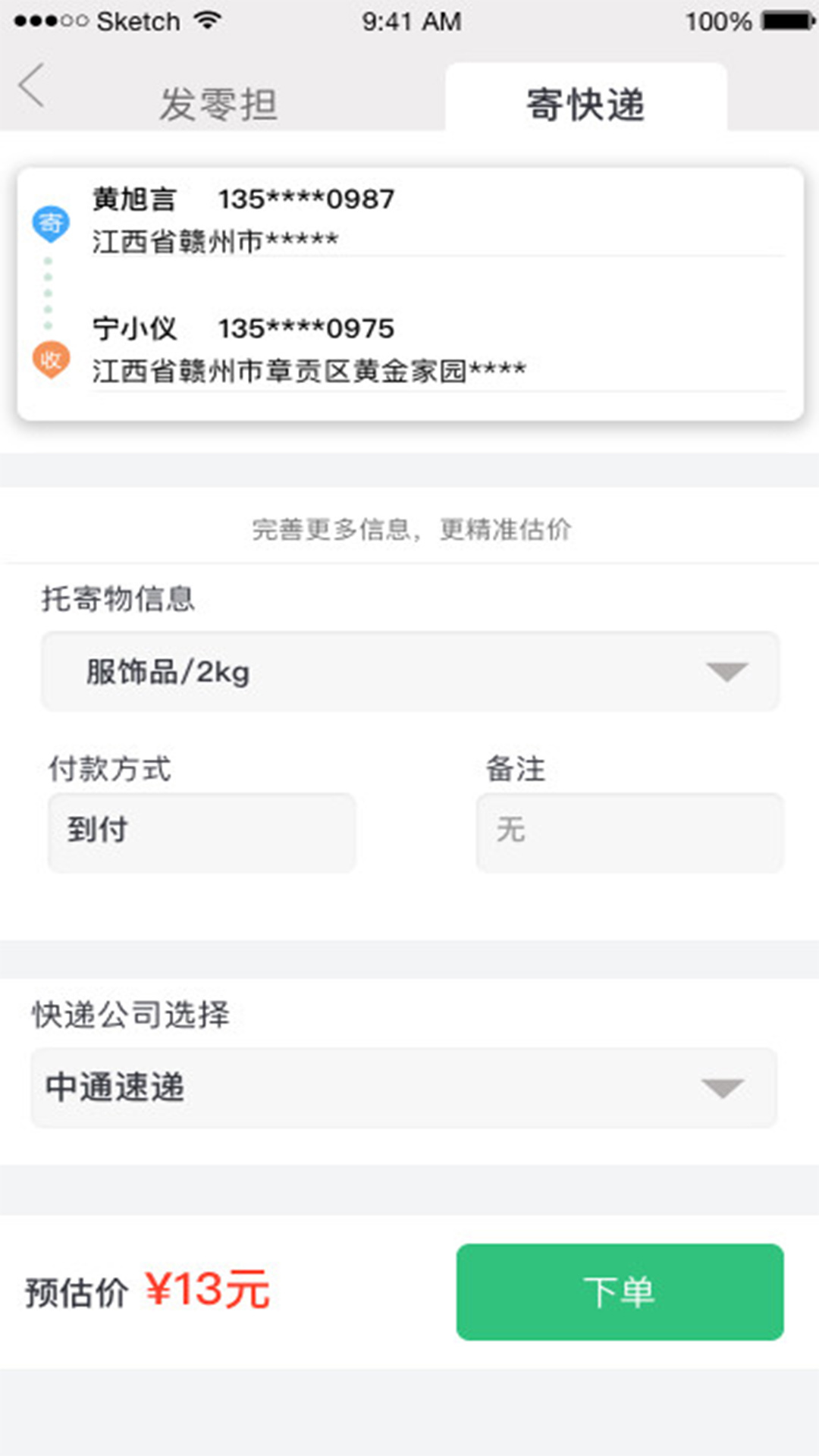
Task: Edit sender 黄旭言 address
Action: click(x=409, y=218)
